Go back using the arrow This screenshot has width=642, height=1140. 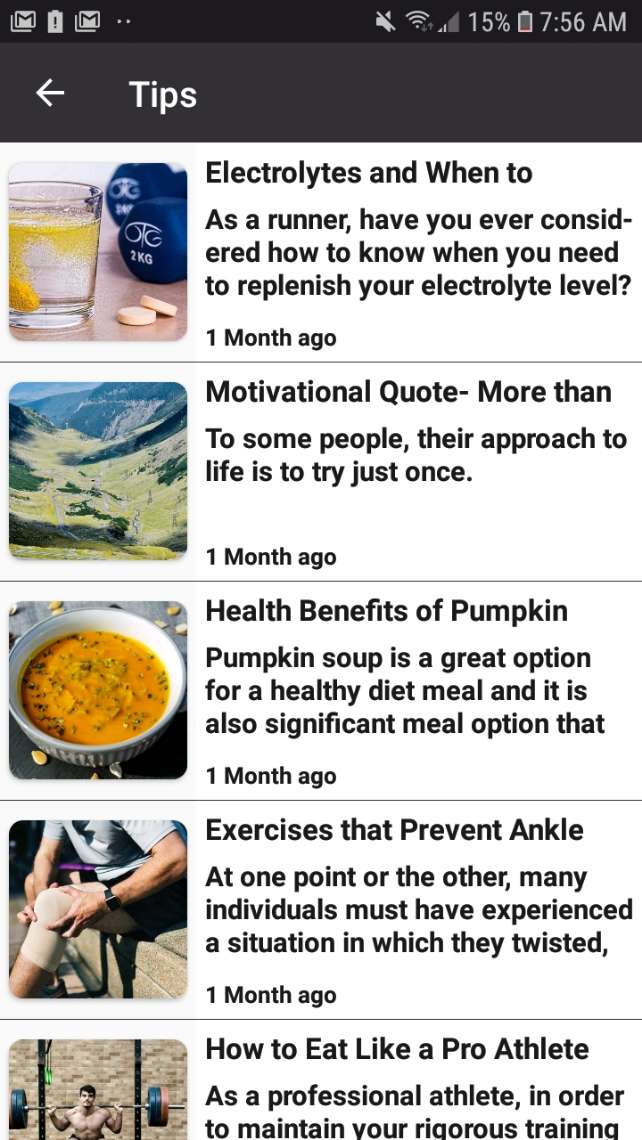point(49,93)
